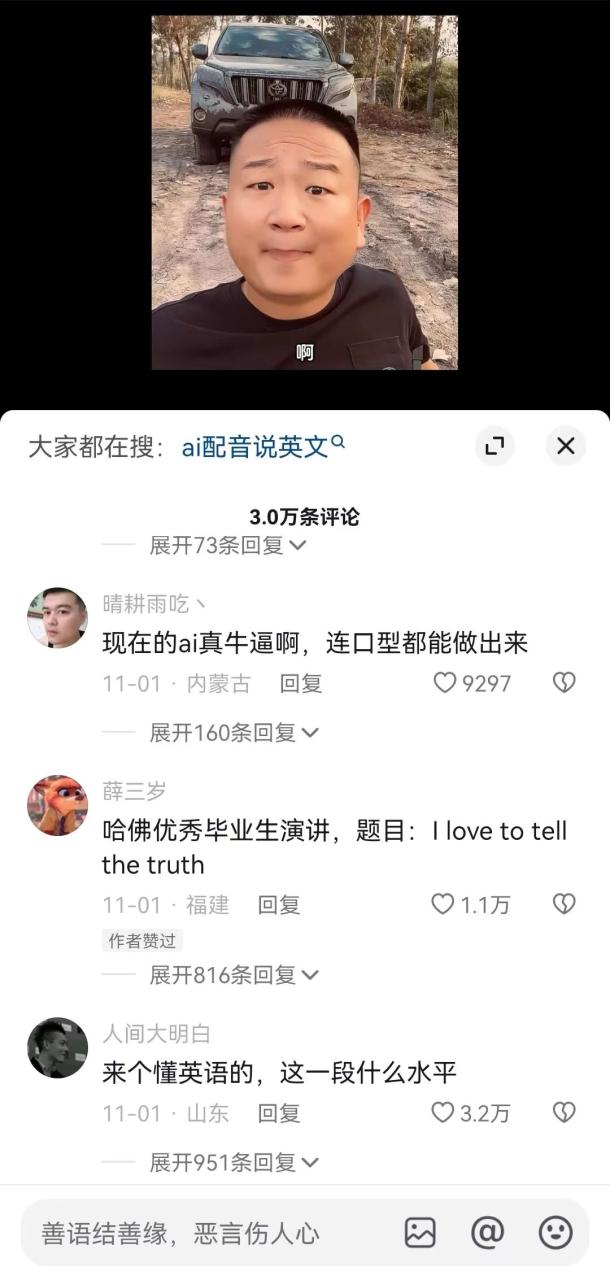Dislike 晴耕雨吃's comment
This screenshot has width=610, height=1280.
coord(564,683)
